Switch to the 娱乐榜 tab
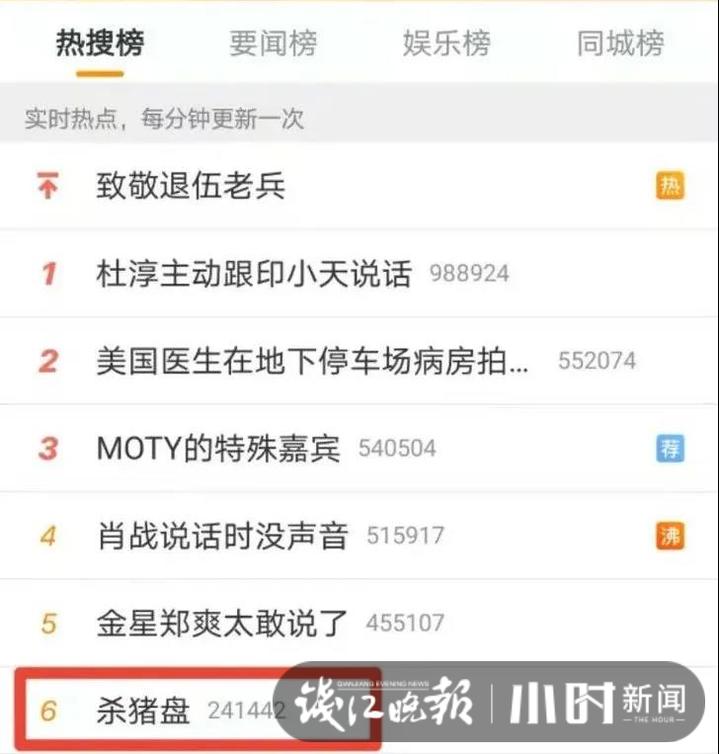The image size is (719, 754). pos(446,44)
